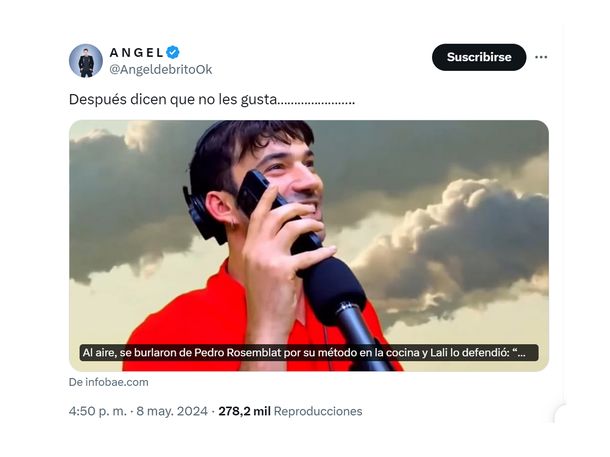Tap the Suscribirse button

pyautogui.click(x=478, y=57)
